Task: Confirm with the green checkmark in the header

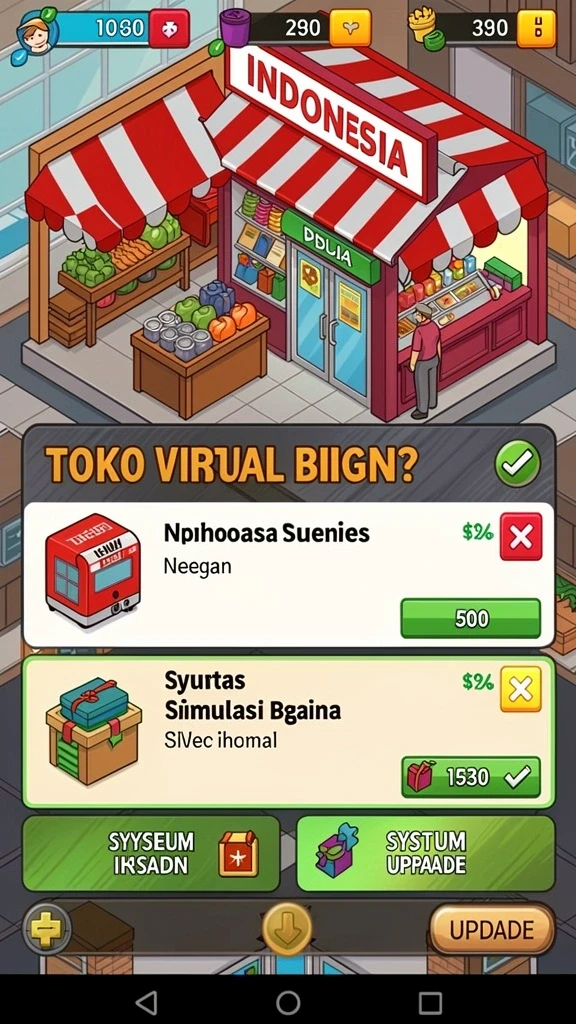Action: click(x=517, y=463)
